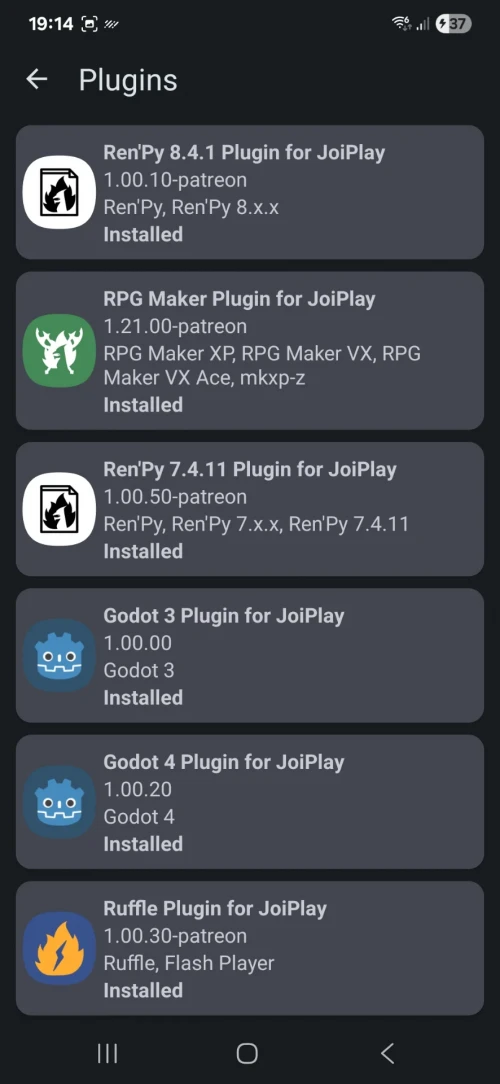Select the Ren'Py 7.4.11 Plugin card
The height and width of the screenshot is (1084, 500).
(x=250, y=509)
